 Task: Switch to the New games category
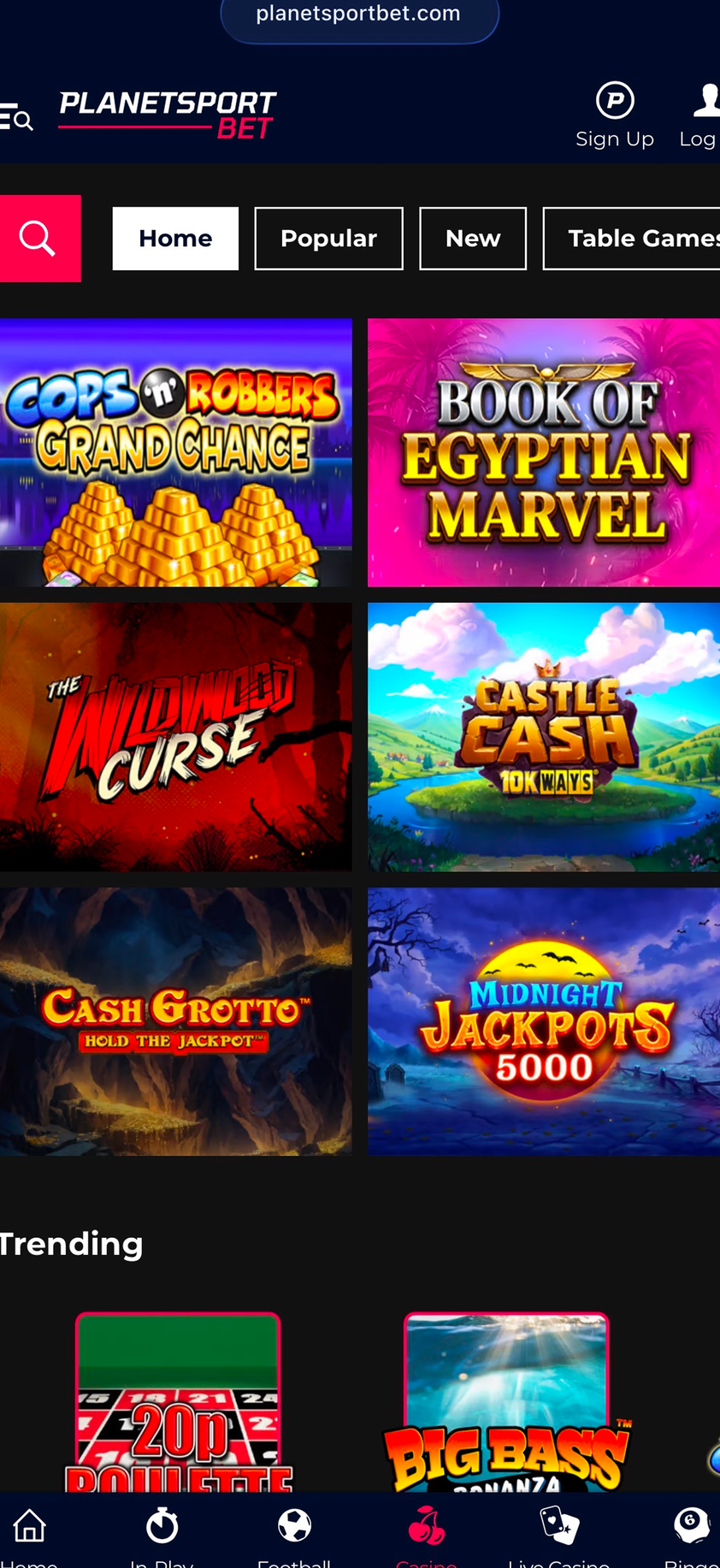(473, 239)
